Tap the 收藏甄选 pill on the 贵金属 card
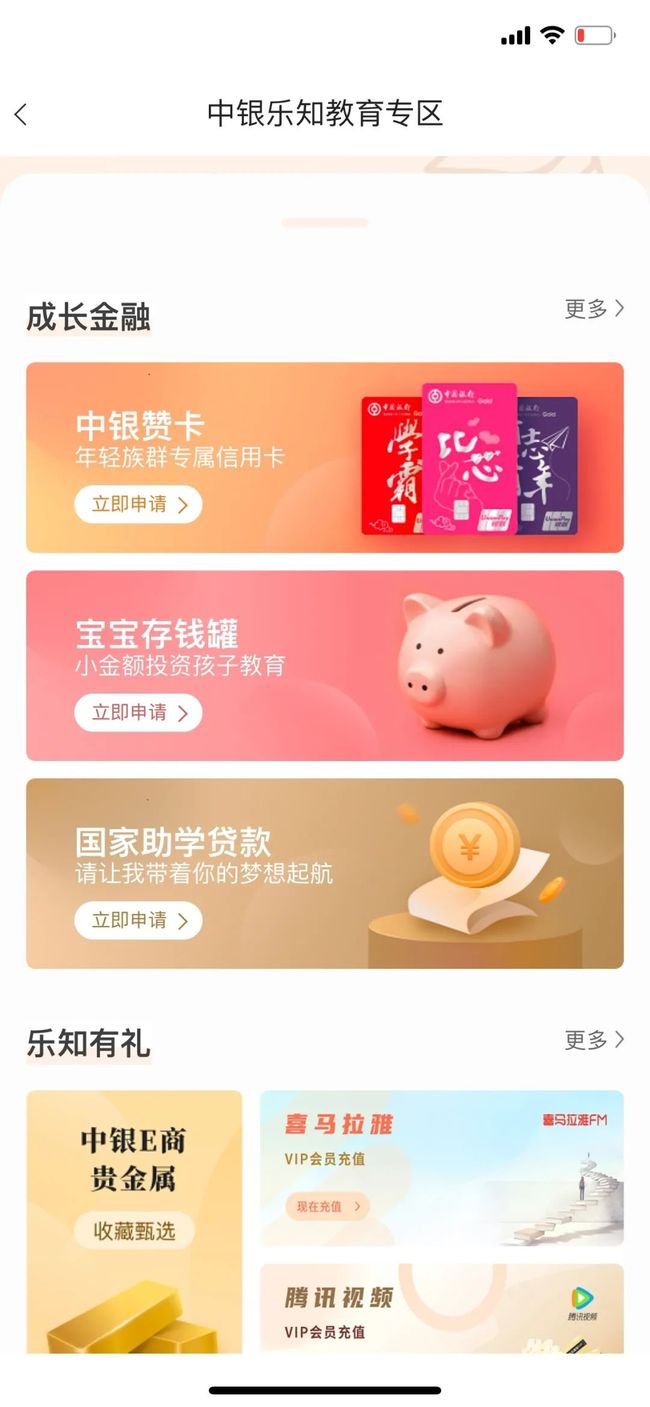The width and height of the screenshot is (650, 1407). pos(134,1231)
